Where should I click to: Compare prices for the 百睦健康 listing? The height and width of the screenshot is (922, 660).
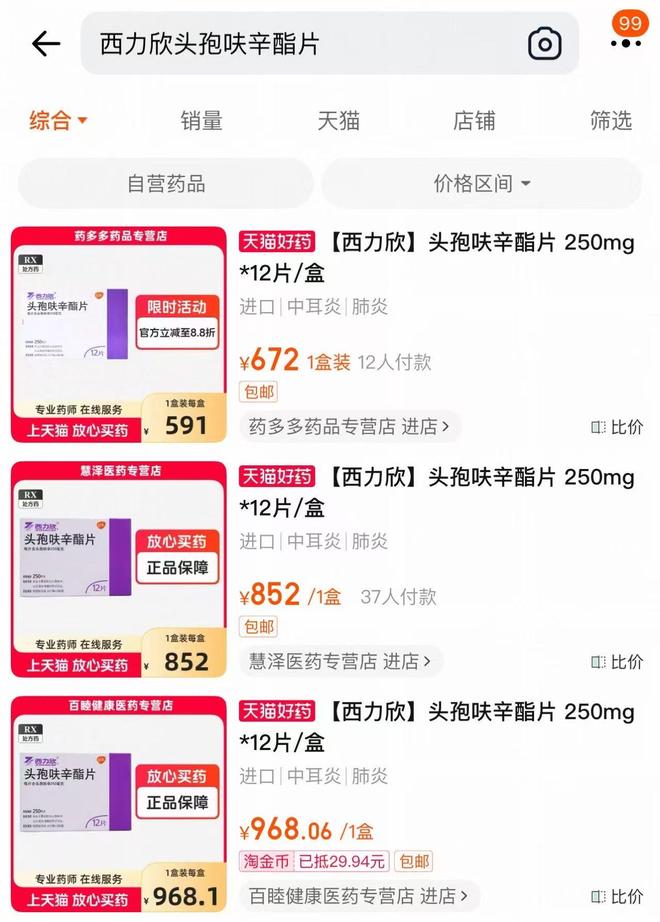(618, 897)
